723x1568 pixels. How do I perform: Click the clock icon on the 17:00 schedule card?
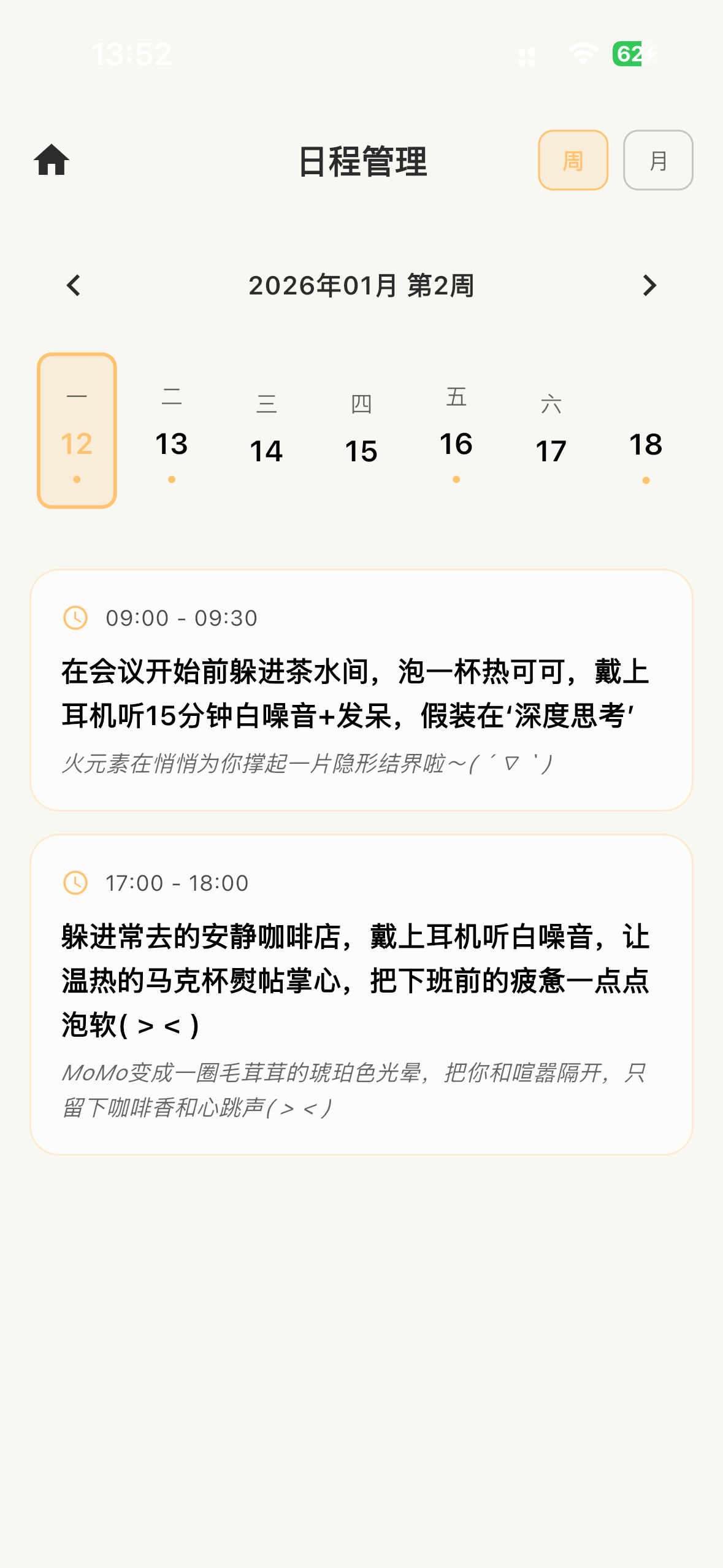[x=74, y=883]
